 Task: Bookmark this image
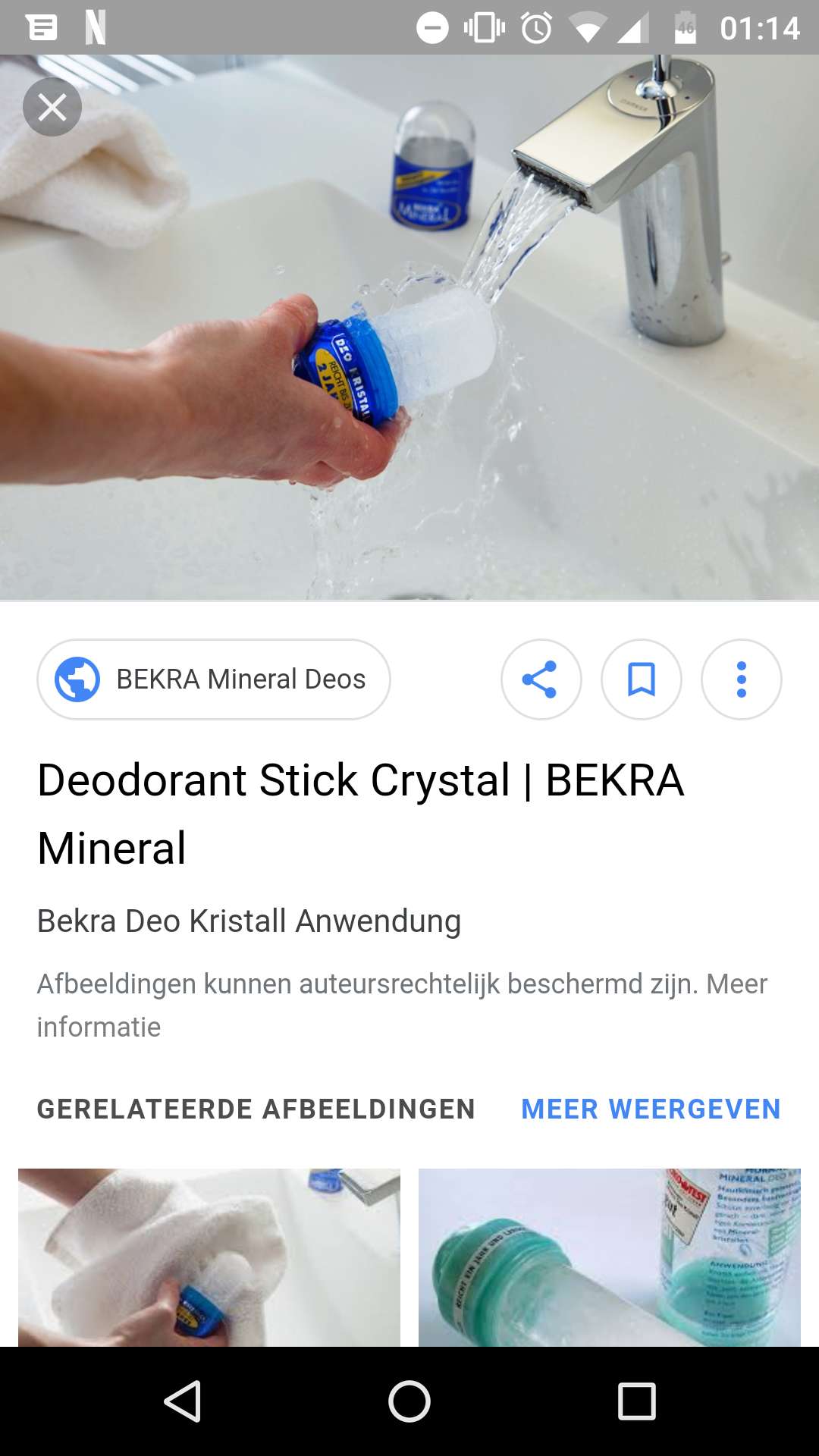642,679
